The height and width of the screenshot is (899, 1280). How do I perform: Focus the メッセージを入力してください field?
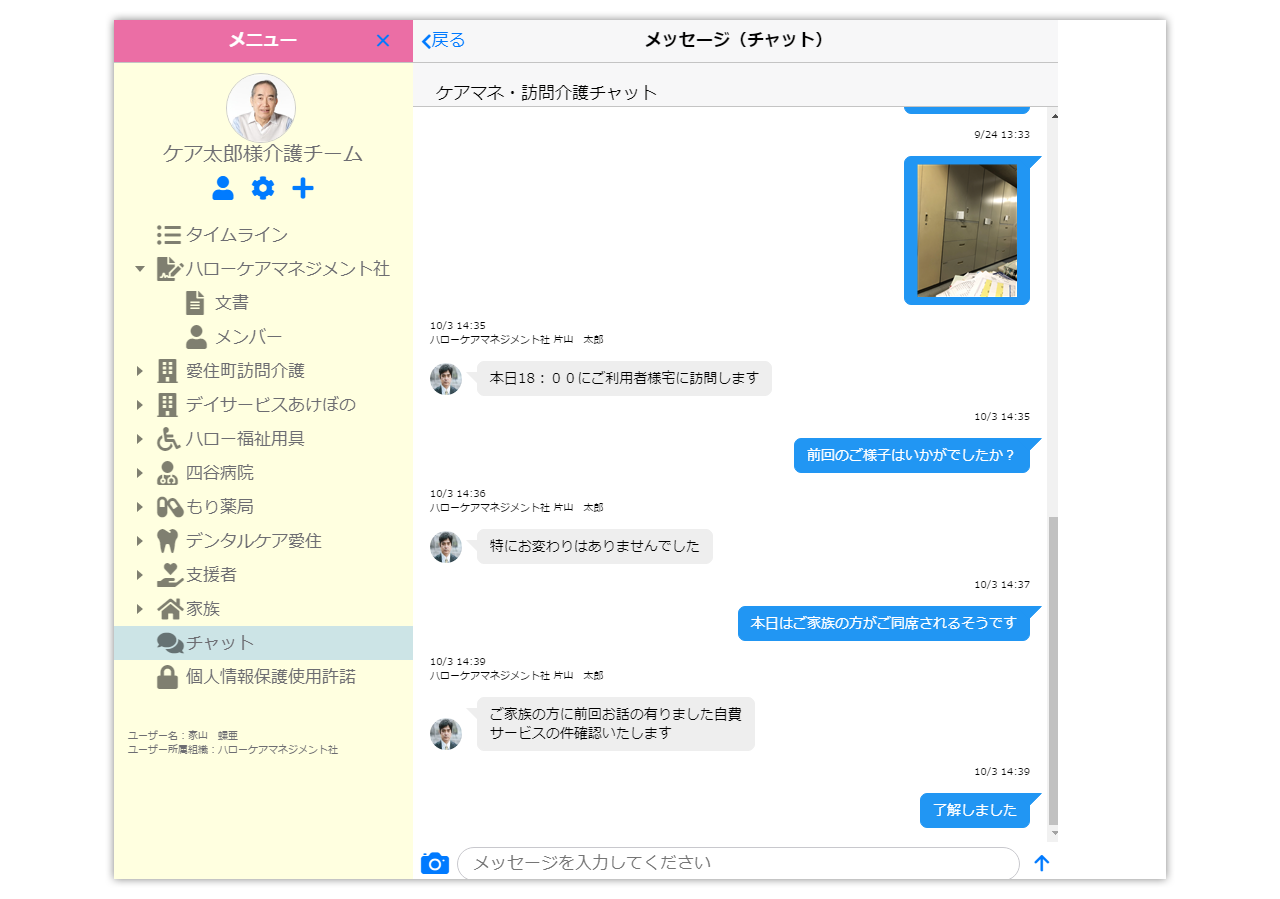(738, 863)
